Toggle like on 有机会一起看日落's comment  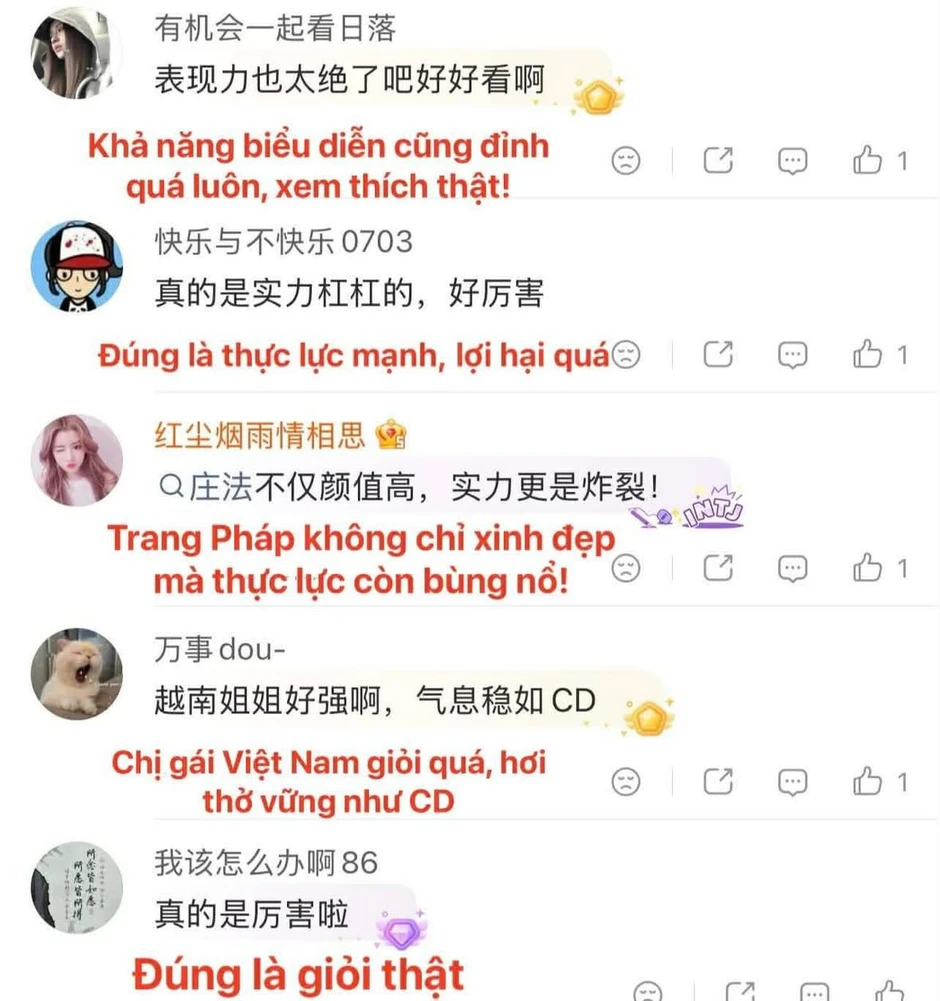coord(866,160)
